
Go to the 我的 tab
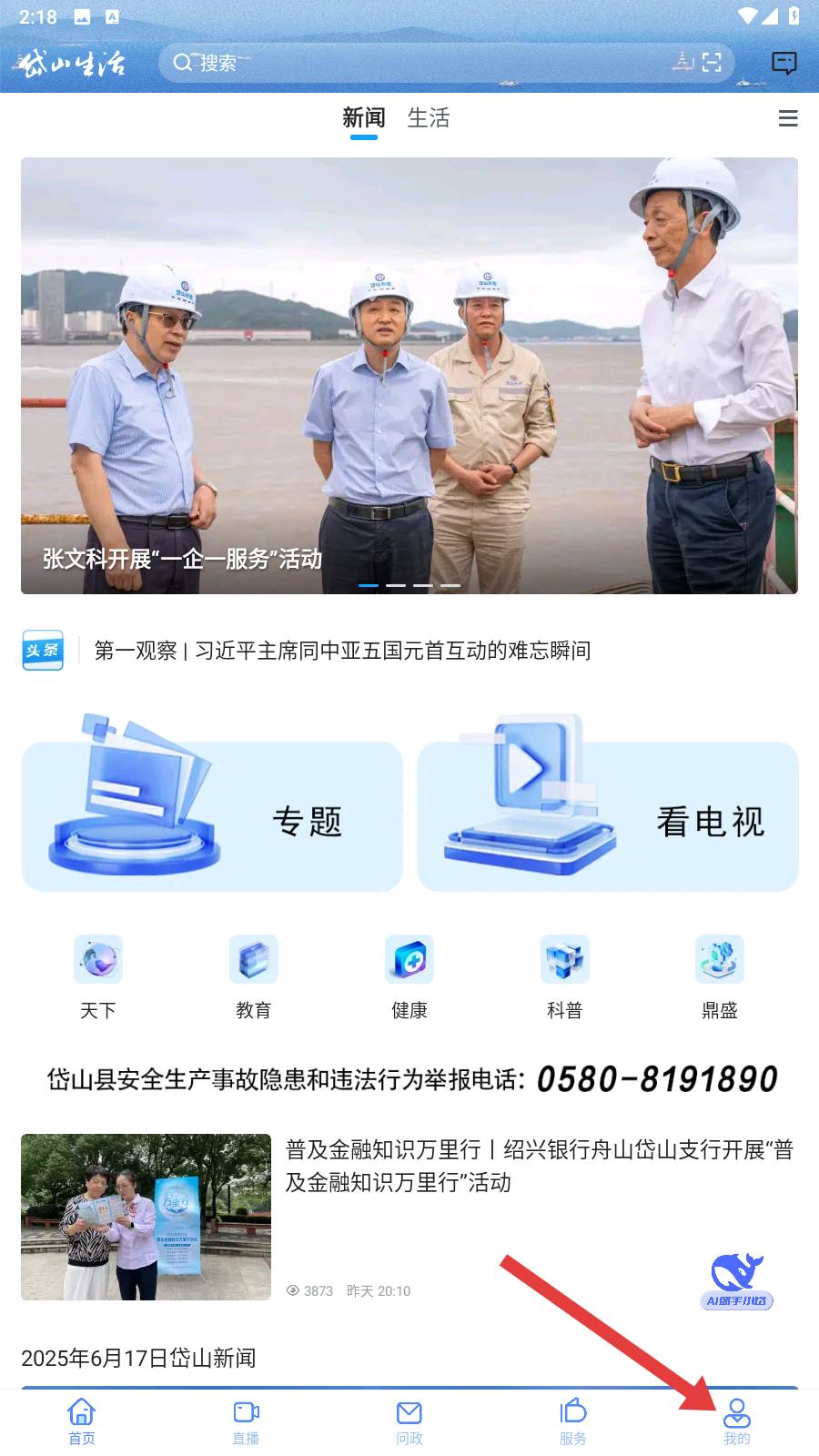(737, 1421)
